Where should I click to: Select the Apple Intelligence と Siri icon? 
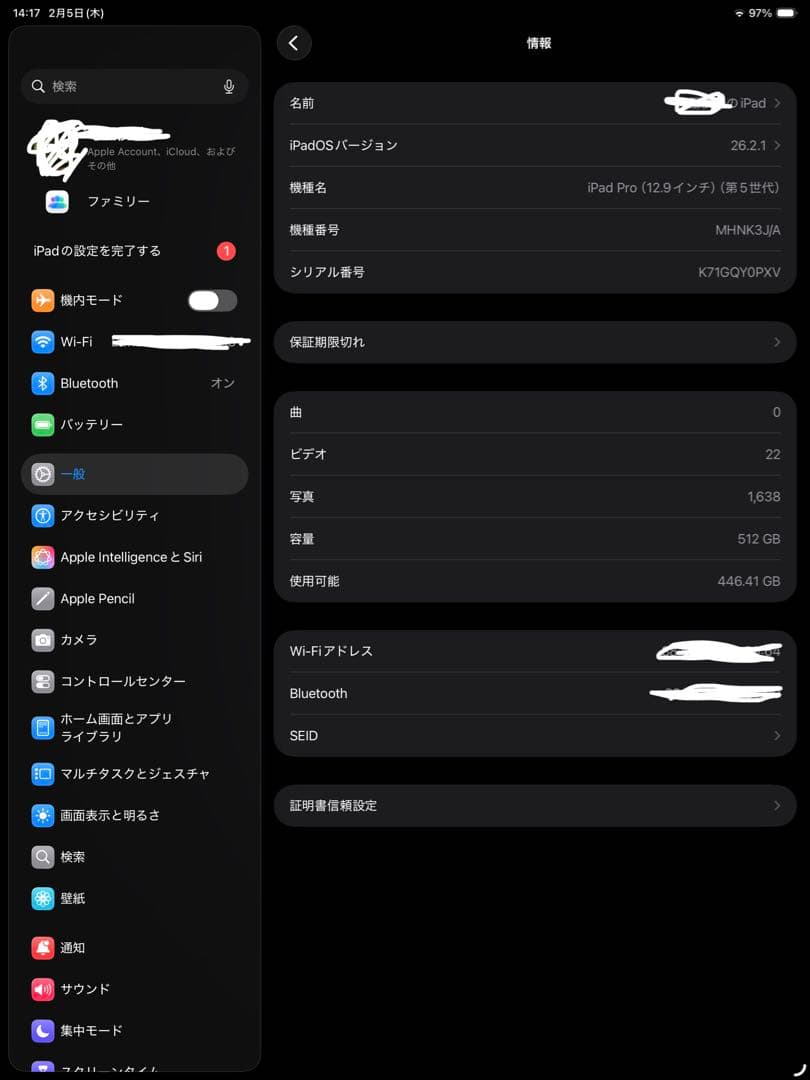(x=41, y=557)
